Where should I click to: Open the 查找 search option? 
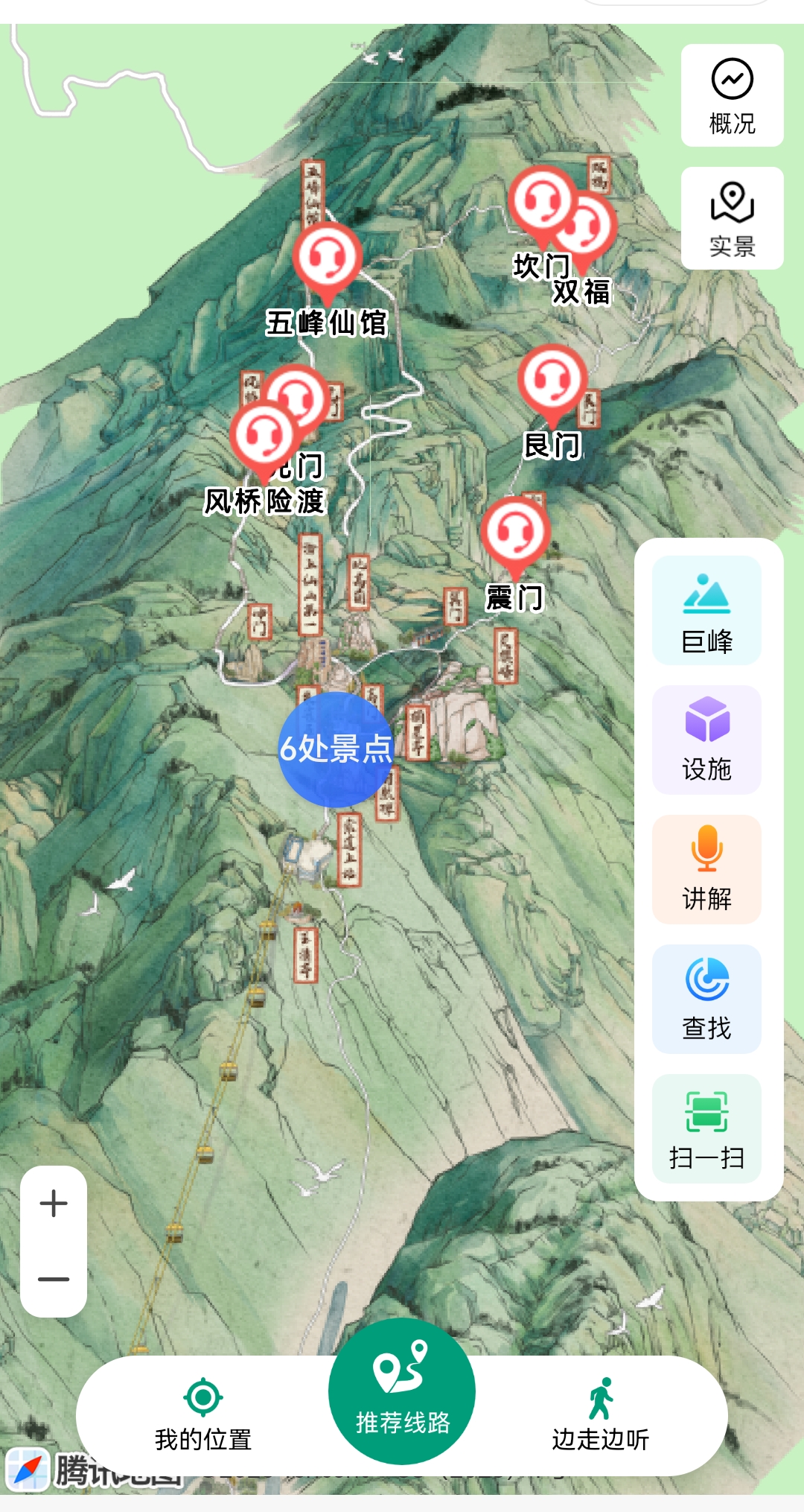click(x=706, y=999)
